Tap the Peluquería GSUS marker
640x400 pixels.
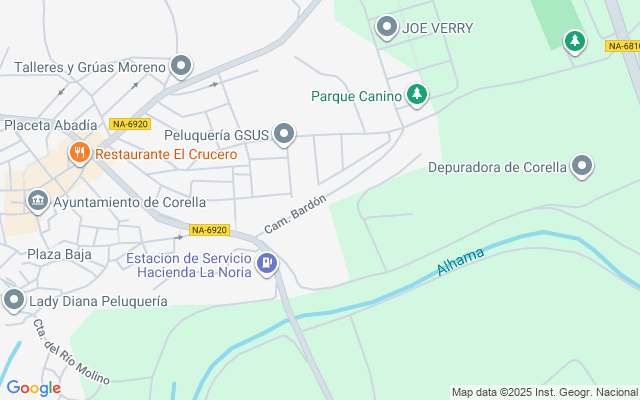[x=285, y=134]
